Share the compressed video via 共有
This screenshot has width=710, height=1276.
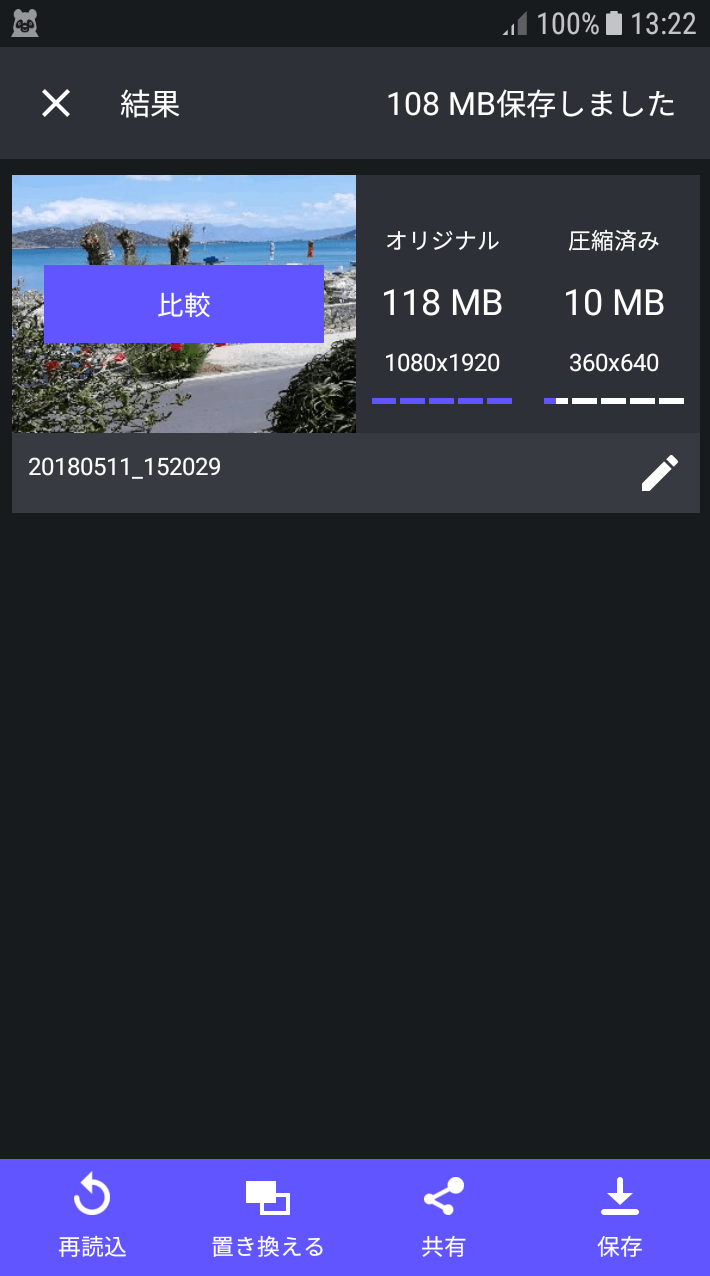(443, 1216)
